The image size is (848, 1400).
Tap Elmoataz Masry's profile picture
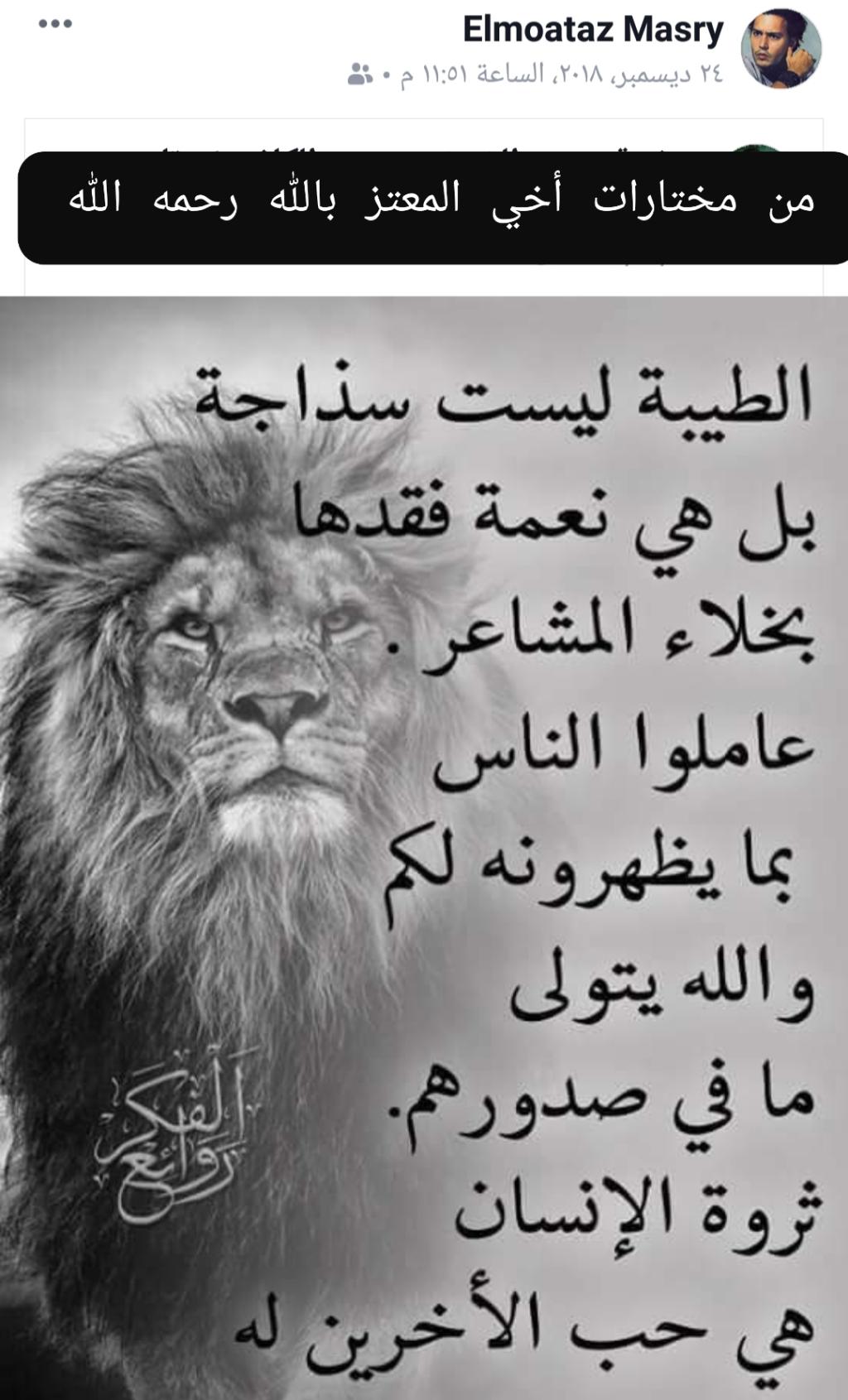(780, 49)
